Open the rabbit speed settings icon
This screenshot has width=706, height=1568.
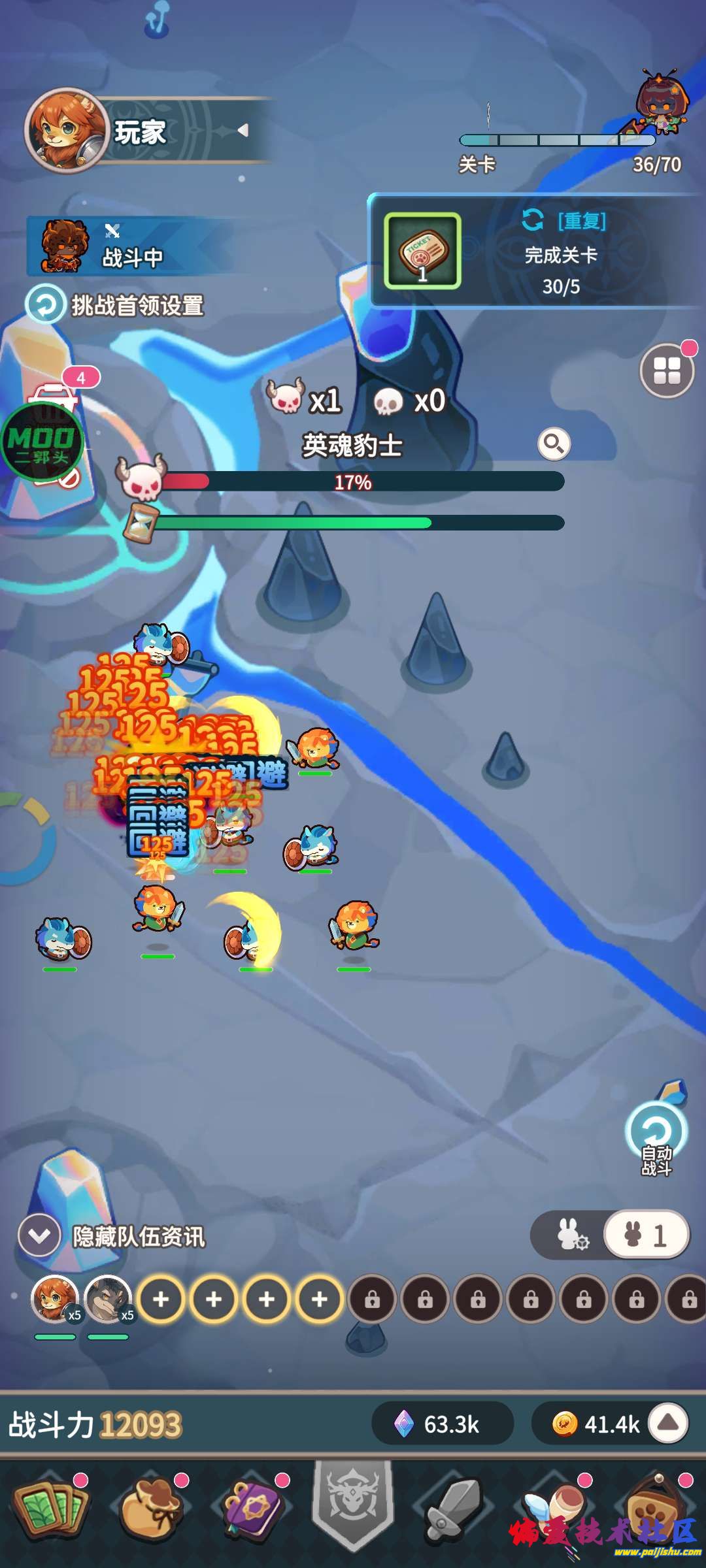click(x=570, y=1235)
